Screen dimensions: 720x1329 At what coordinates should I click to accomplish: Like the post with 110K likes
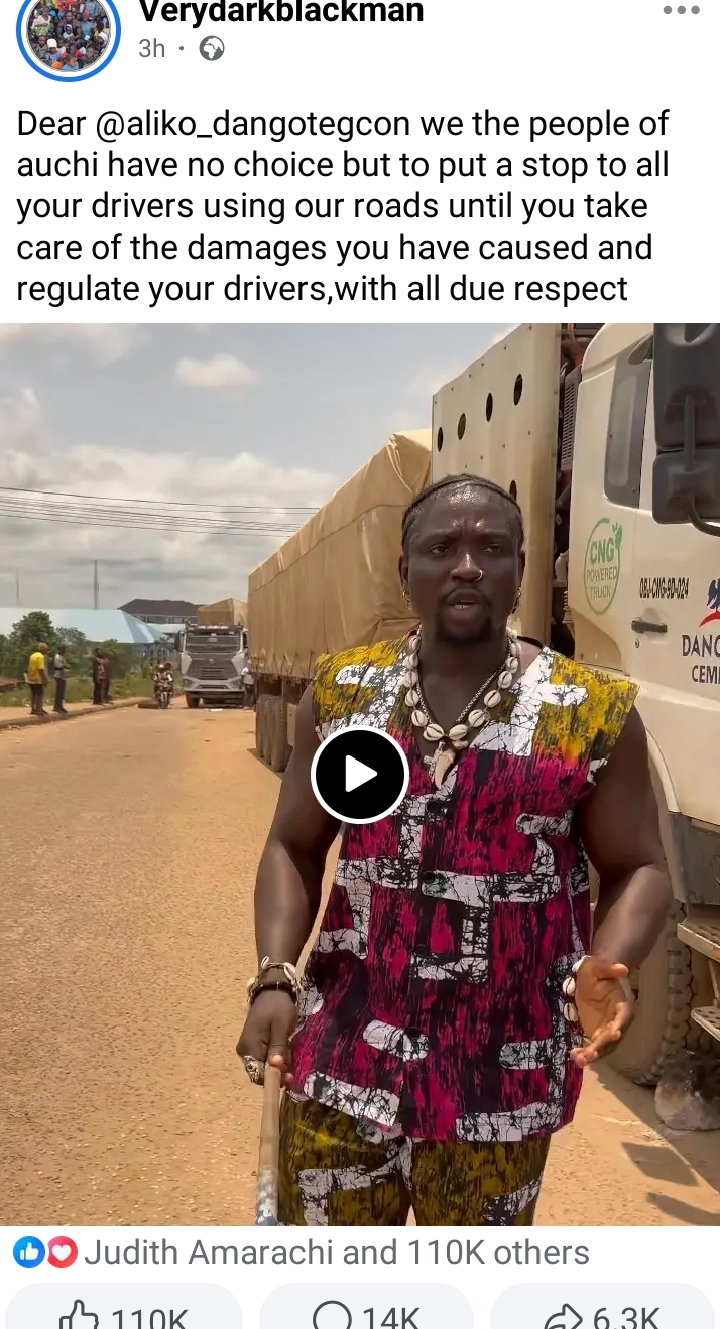coord(124,1313)
